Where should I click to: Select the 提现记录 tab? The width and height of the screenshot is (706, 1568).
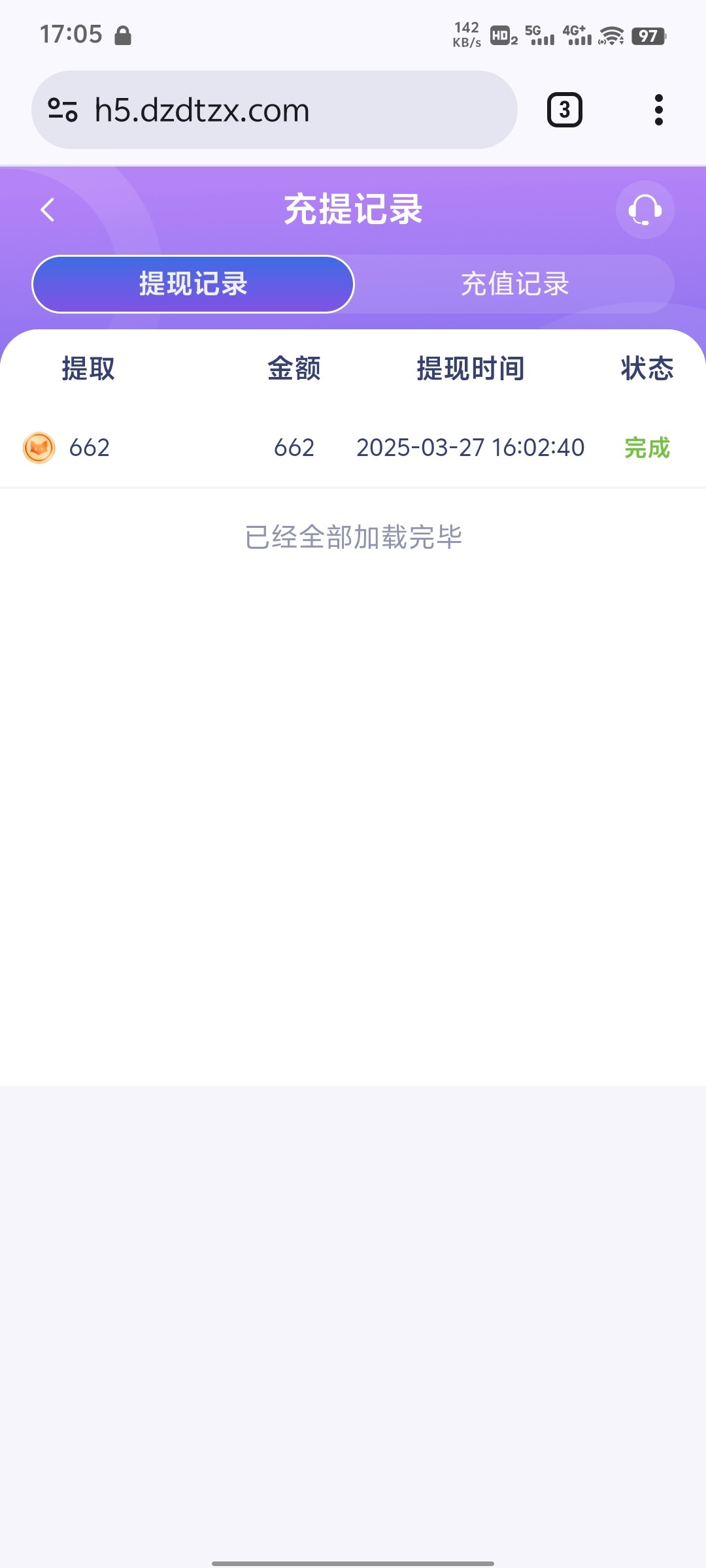pyautogui.click(x=193, y=284)
